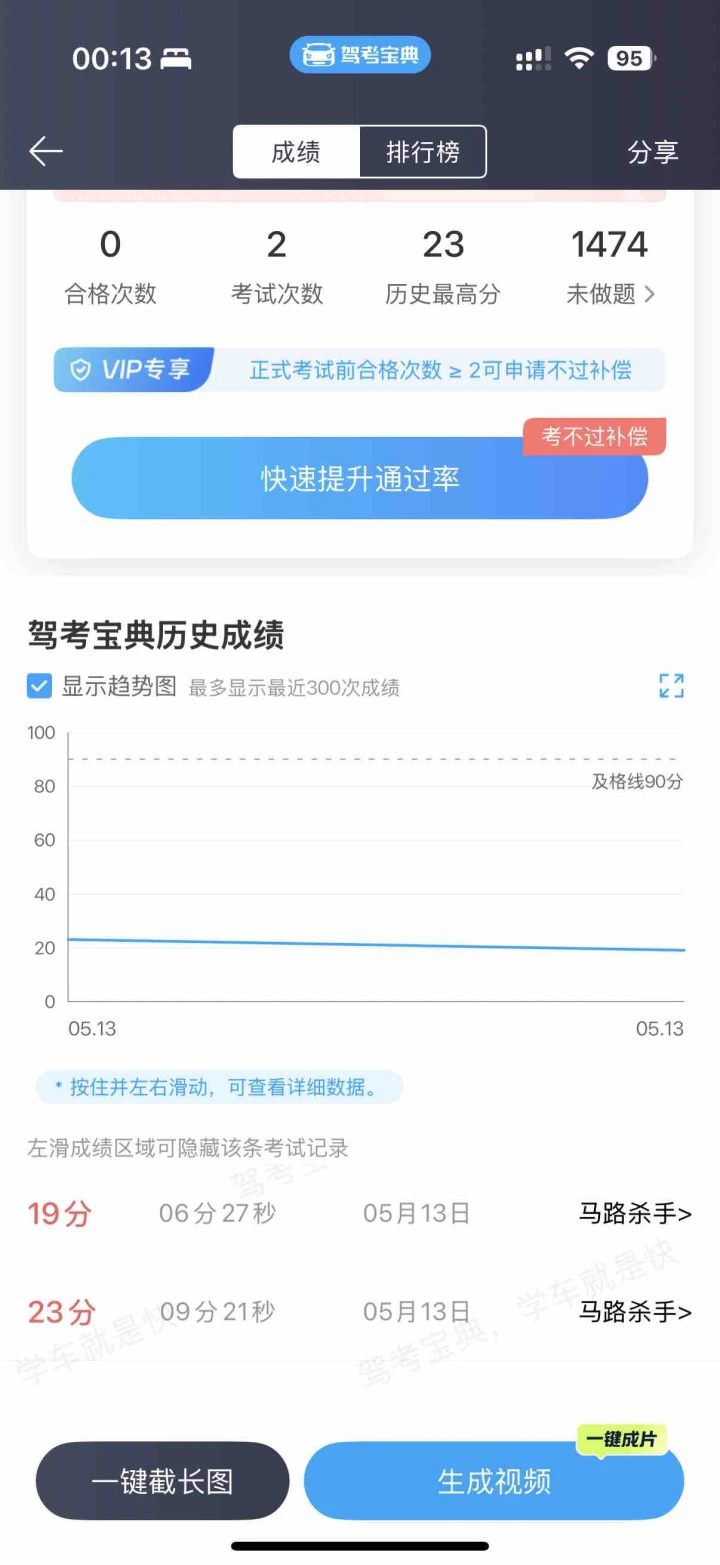
Task: Tap the 生成视频 button
Action: [x=494, y=1481]
